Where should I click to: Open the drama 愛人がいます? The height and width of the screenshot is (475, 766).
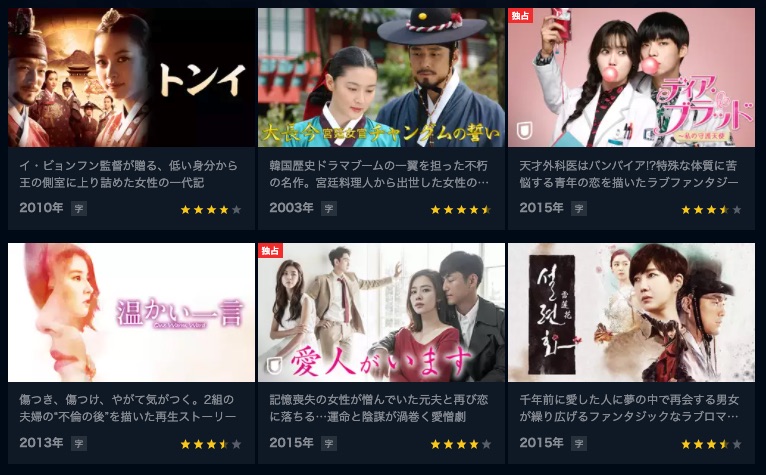click(x=381, y=312)
